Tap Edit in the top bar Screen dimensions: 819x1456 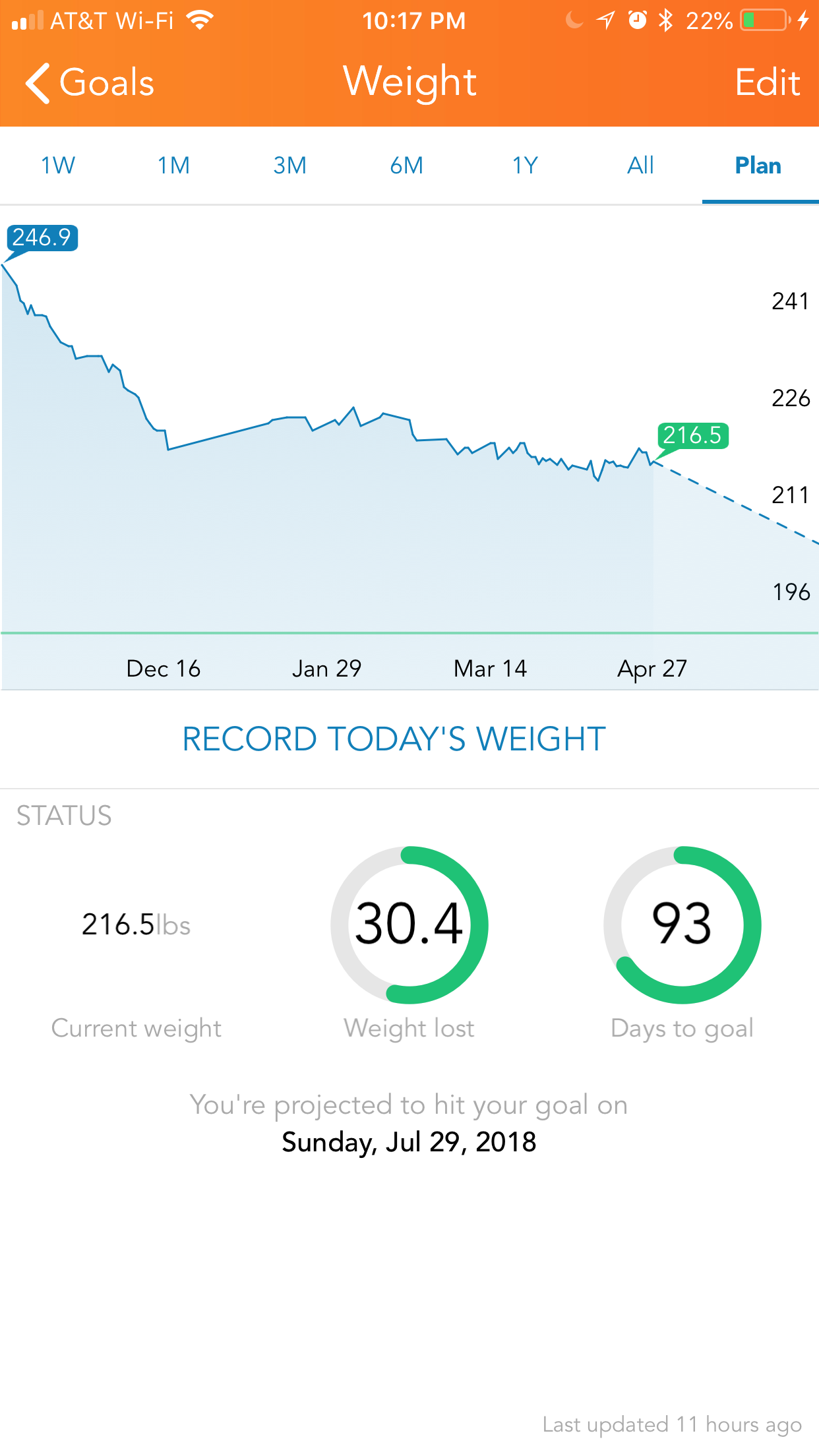tap(768, 83)
